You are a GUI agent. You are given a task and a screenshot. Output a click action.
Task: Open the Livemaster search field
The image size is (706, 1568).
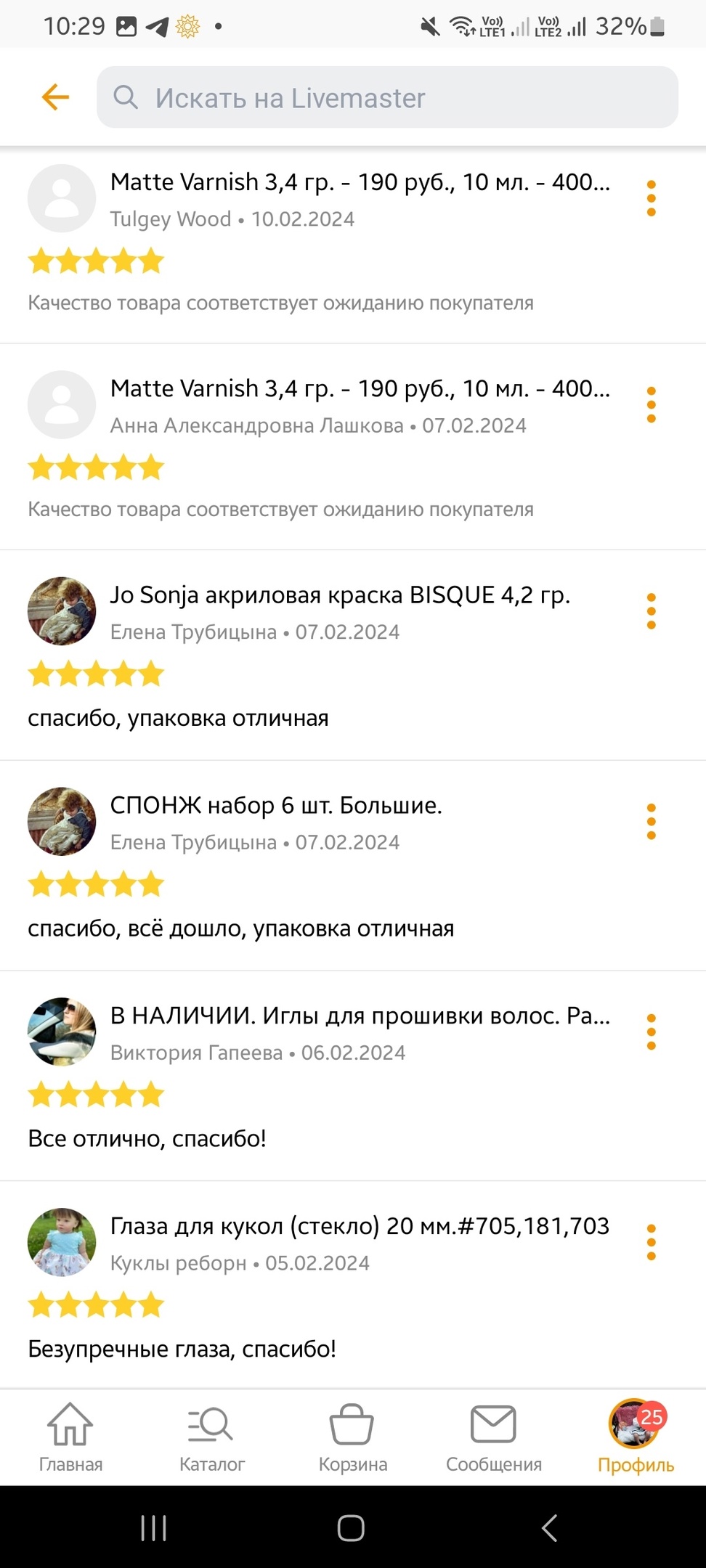pyautogui.click(x=387, y=97)
